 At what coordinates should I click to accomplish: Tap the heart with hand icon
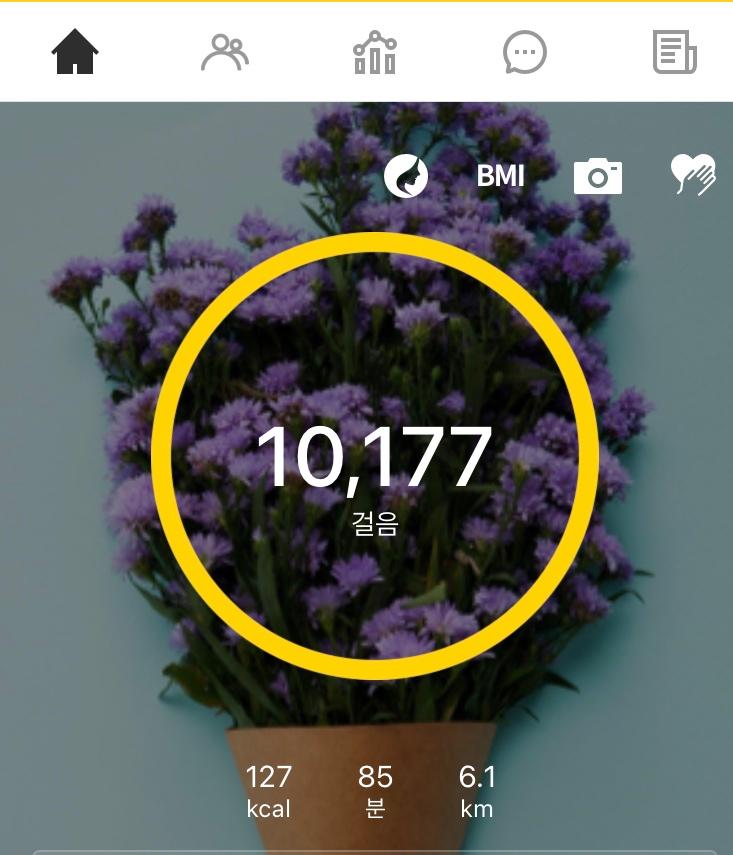pyautogui.click(x=693, y=175)
